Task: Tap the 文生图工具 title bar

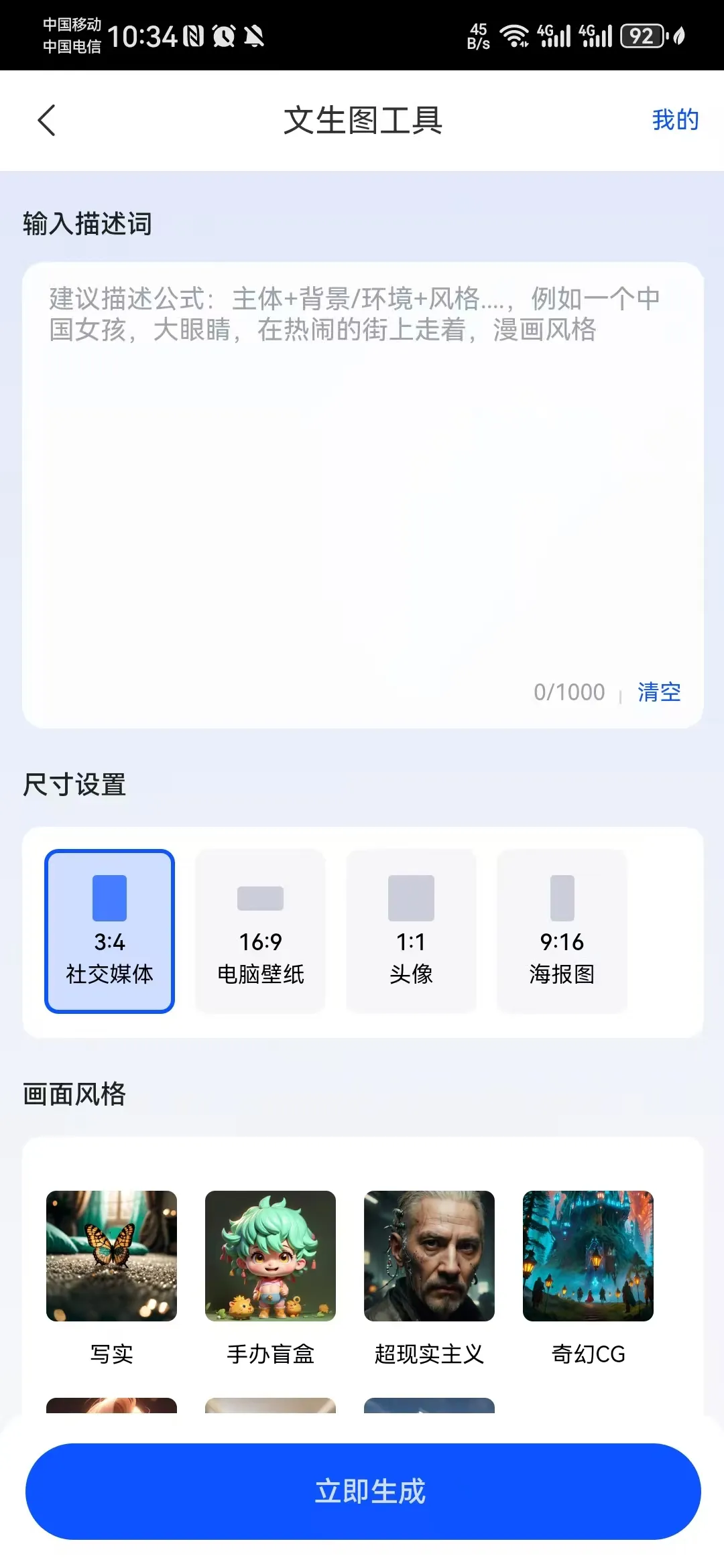Action: coord(362,121)
